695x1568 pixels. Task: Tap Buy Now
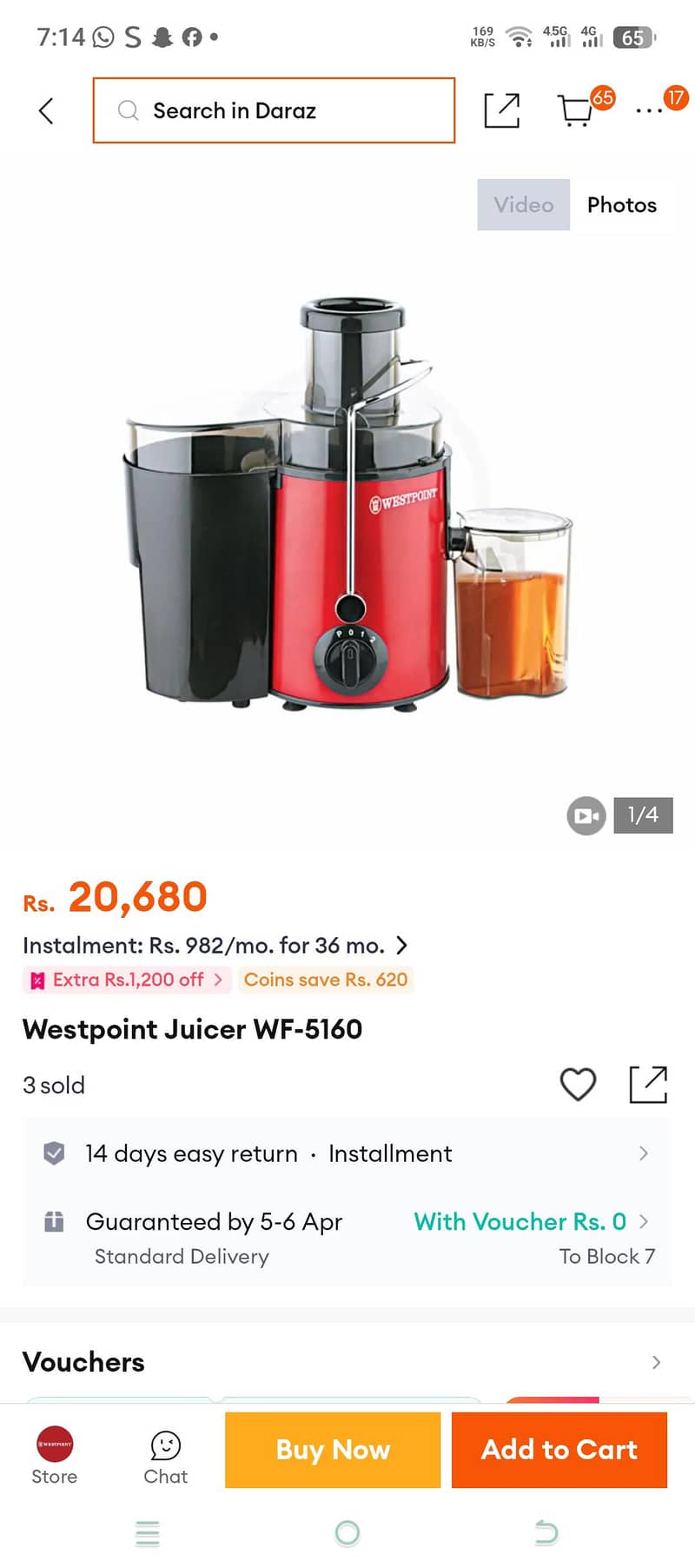click(333, 1449)
